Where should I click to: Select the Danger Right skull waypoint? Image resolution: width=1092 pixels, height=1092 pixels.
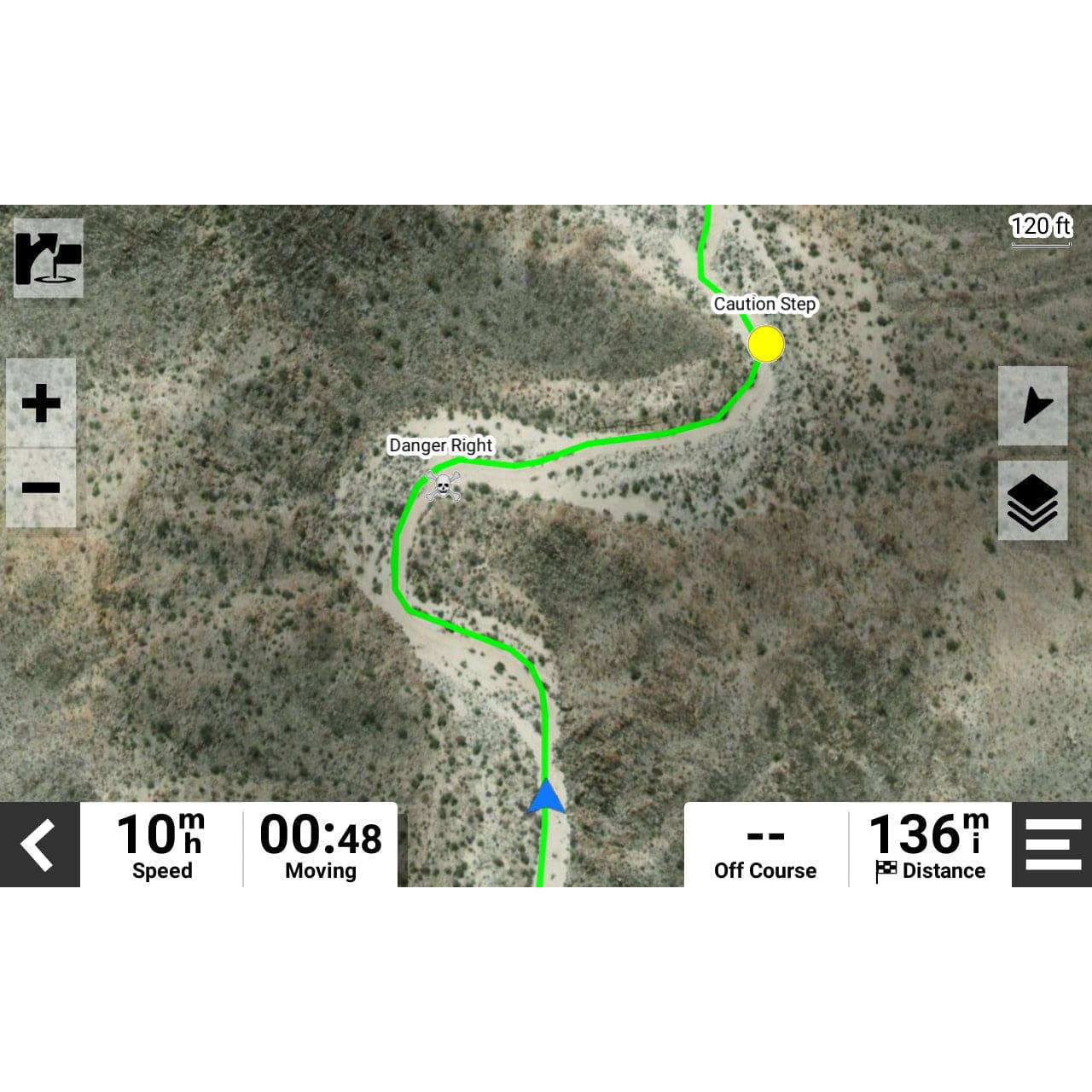(443, 487)
